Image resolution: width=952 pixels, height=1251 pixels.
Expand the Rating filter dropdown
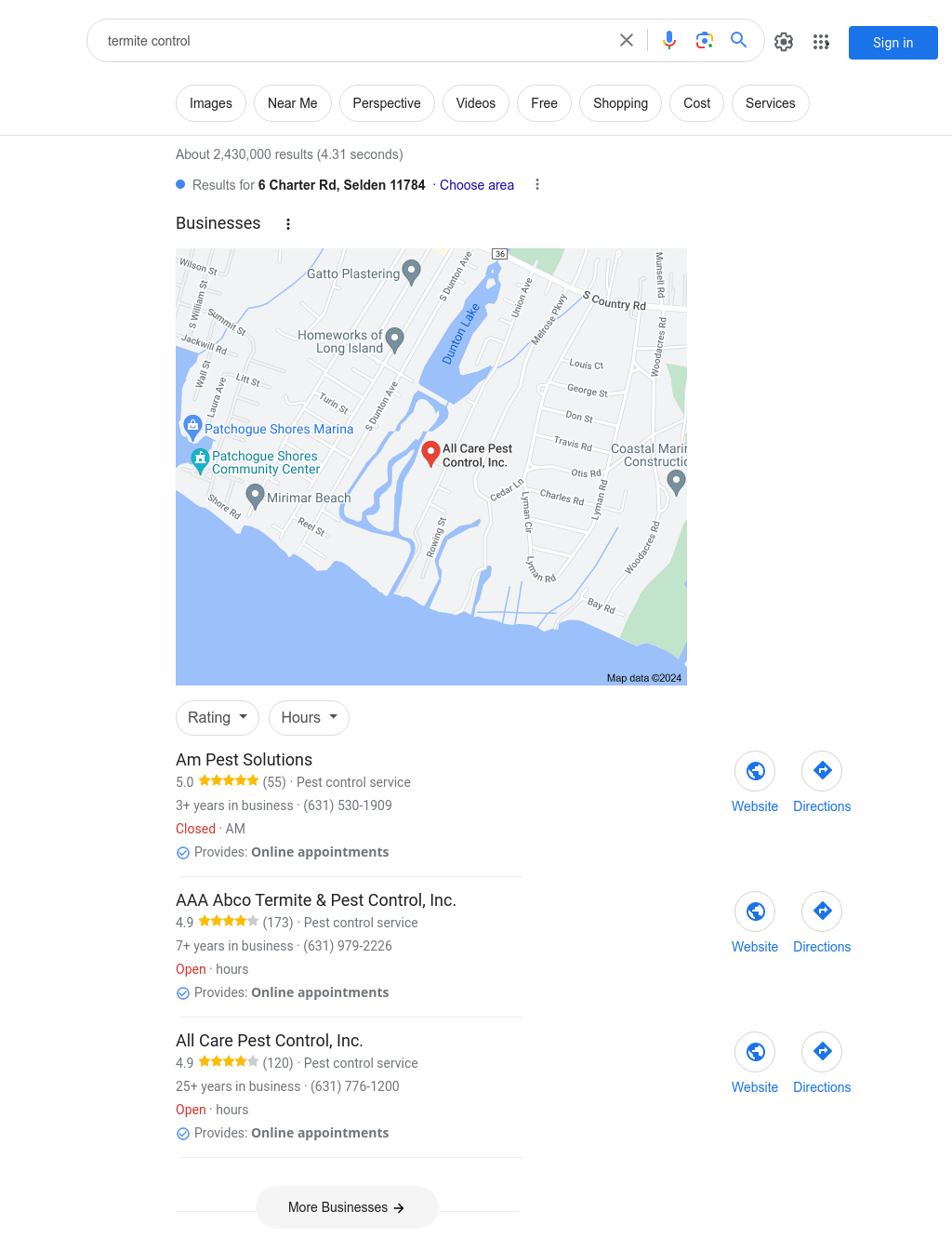tap(218, 718)
